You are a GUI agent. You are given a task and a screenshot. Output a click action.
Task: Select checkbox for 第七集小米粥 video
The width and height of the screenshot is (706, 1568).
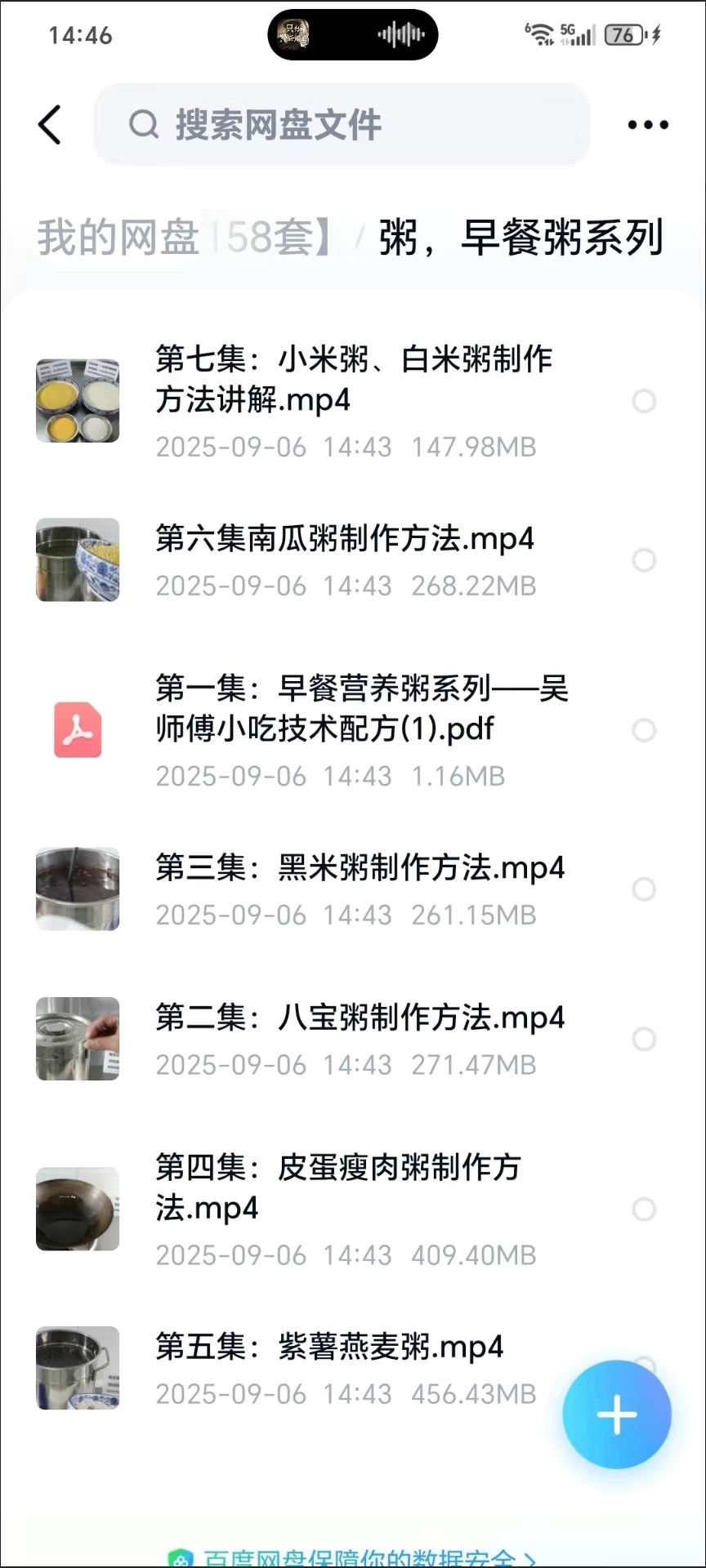[x=645, y=402]
